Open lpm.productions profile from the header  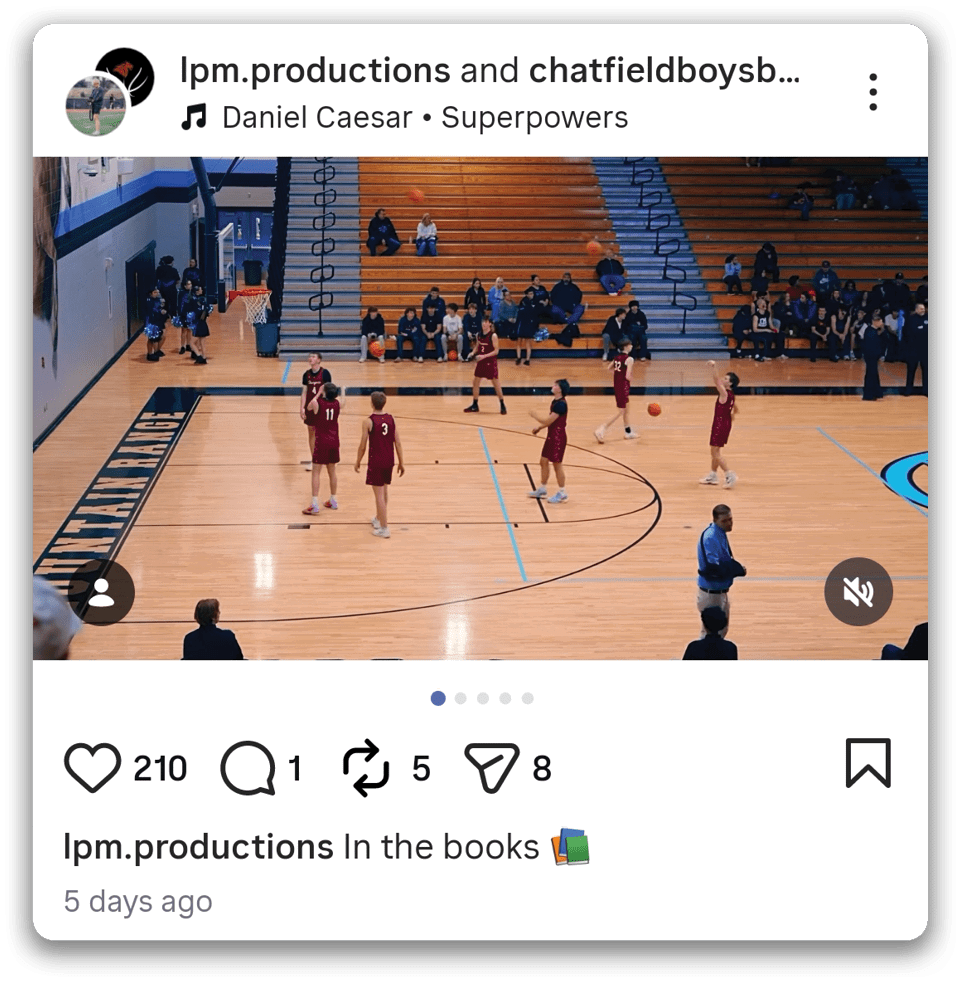pos(314,71)
